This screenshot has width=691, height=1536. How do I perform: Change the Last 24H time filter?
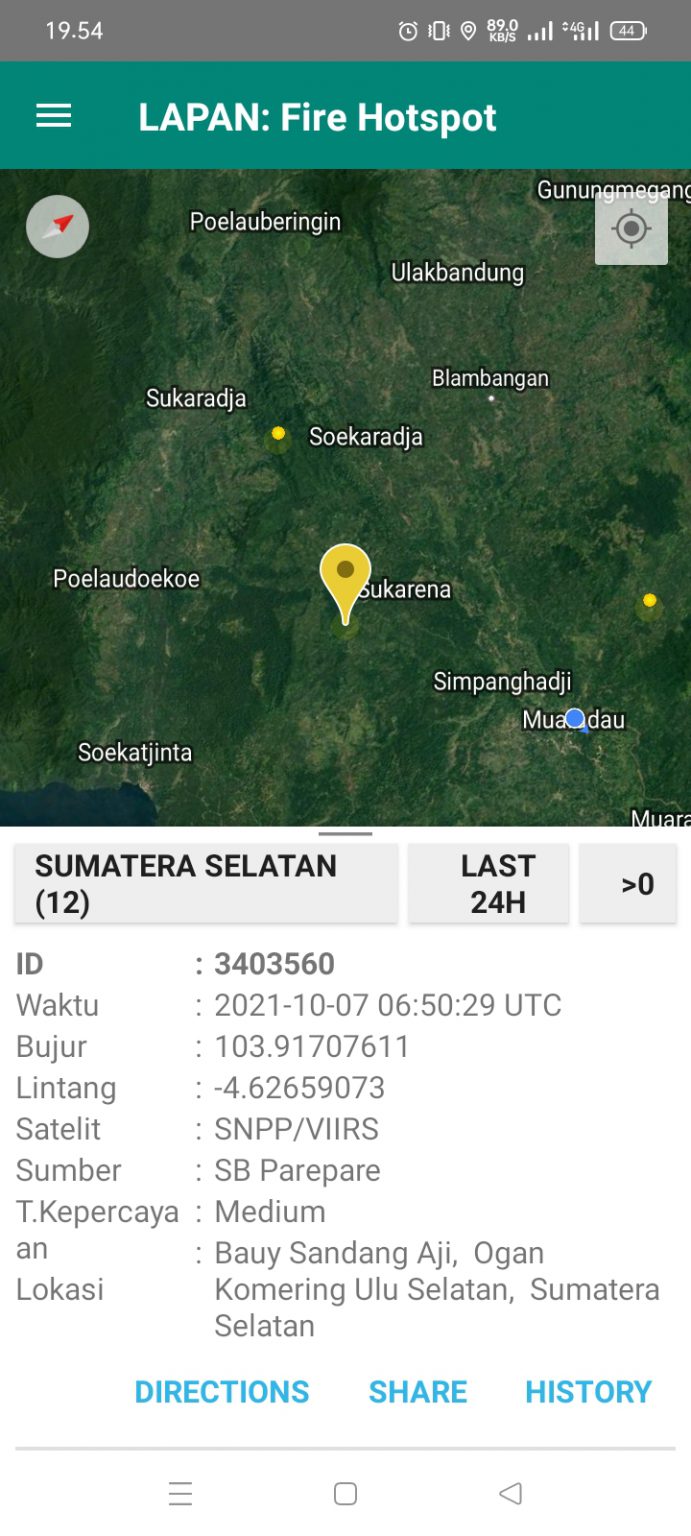pyautogui.click(x=489, y=883)
